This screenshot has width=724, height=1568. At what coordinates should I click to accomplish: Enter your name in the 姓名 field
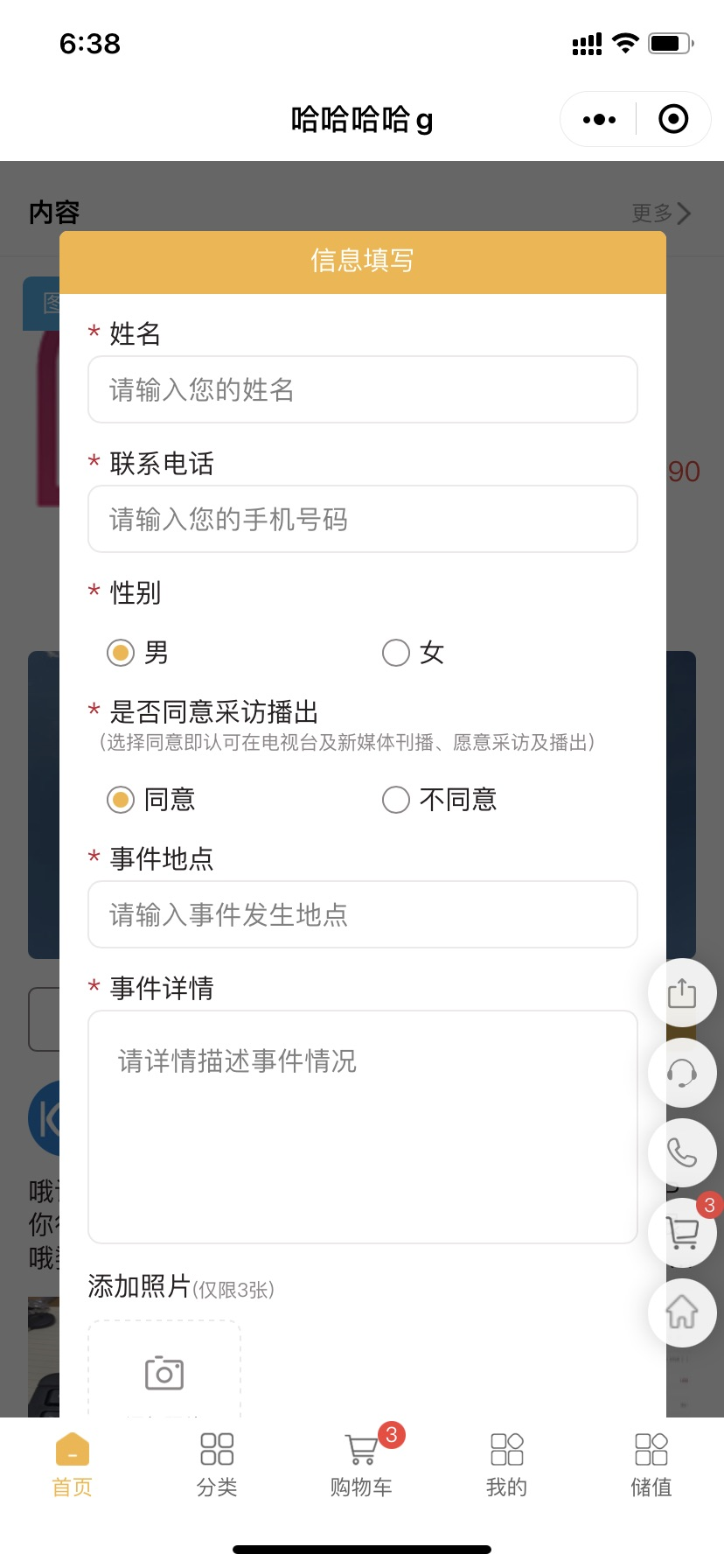point(362,389)
